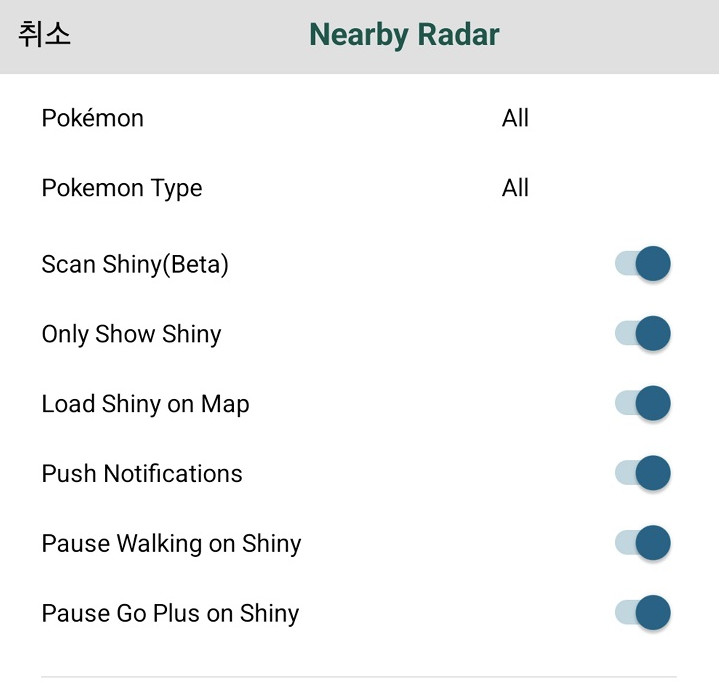Choose a Pokemon Type filter
This screenshot has height=683, width=719.
(515, 188)
